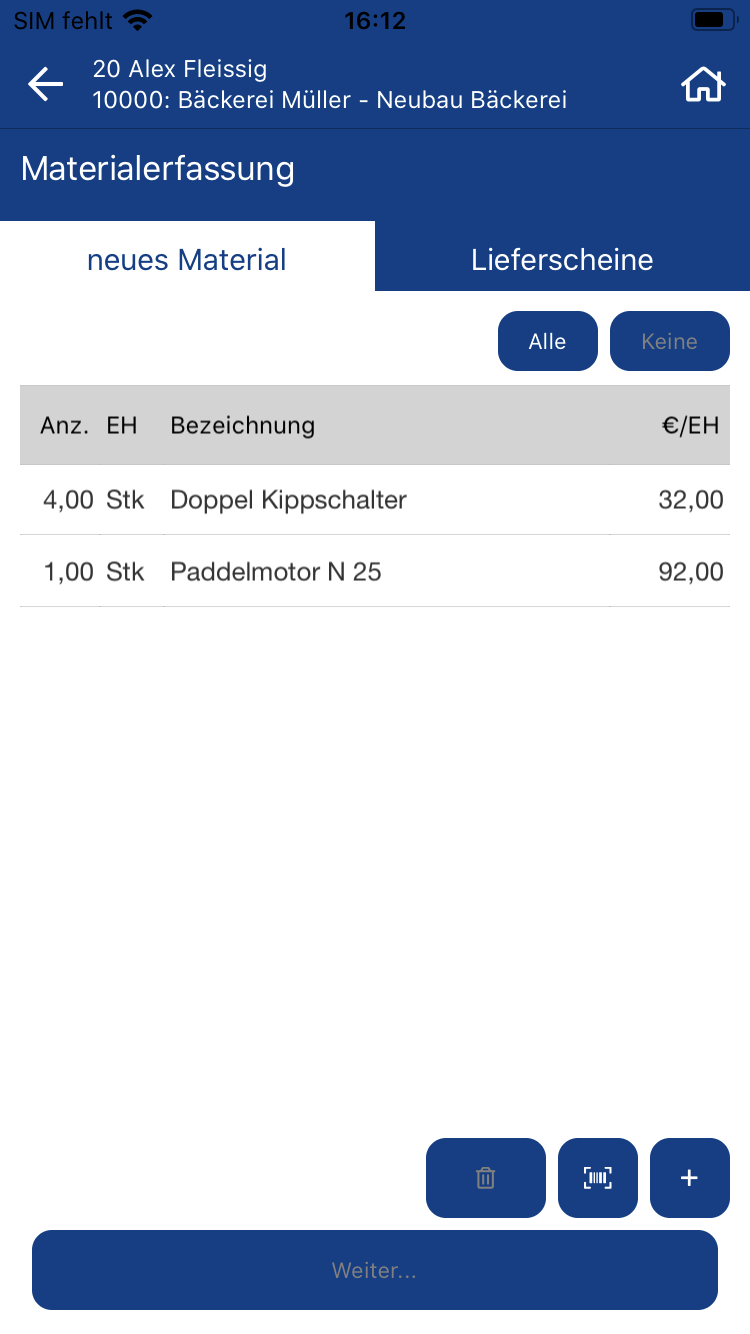
Task: Go back with the arrow icon
Action: tap(45, 85)
